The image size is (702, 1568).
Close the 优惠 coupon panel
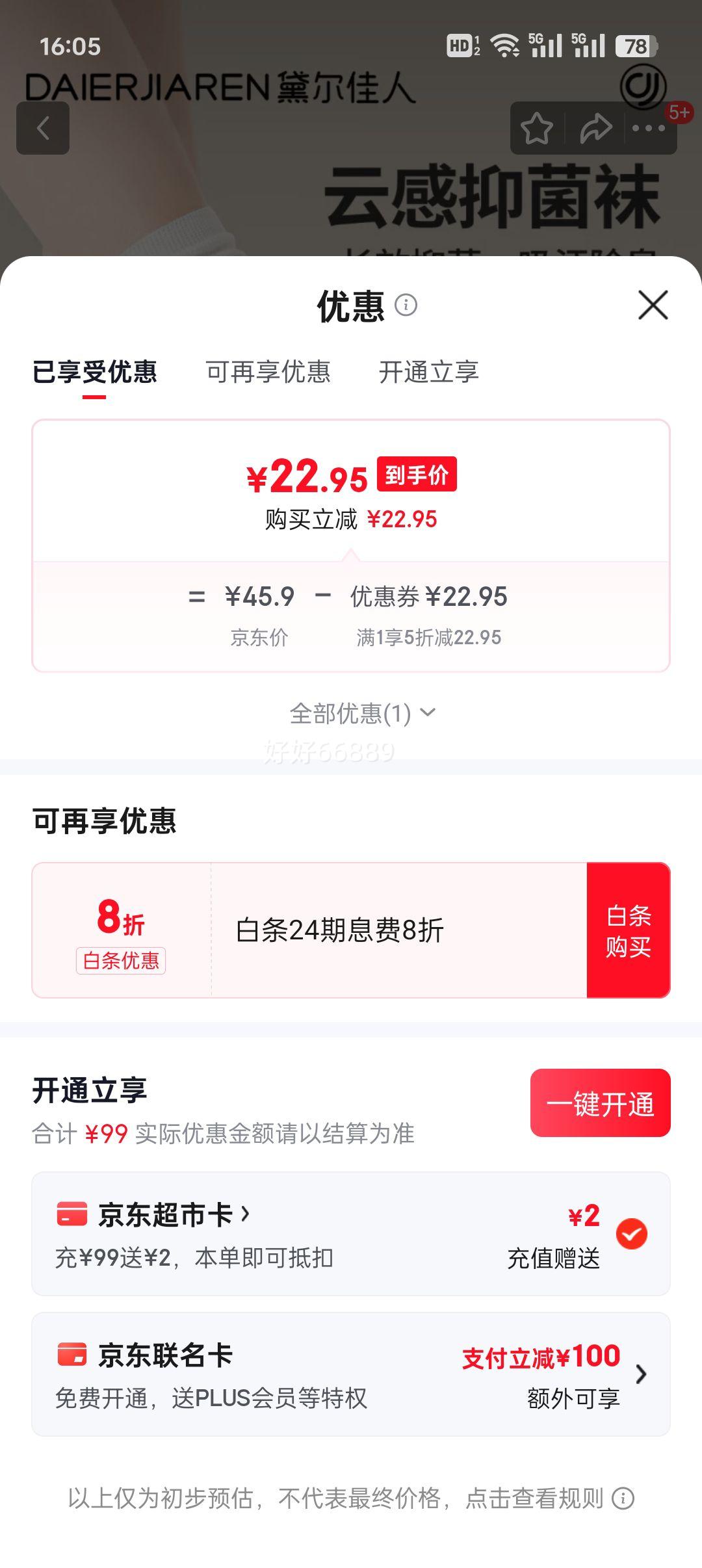(x=653, y=306)
